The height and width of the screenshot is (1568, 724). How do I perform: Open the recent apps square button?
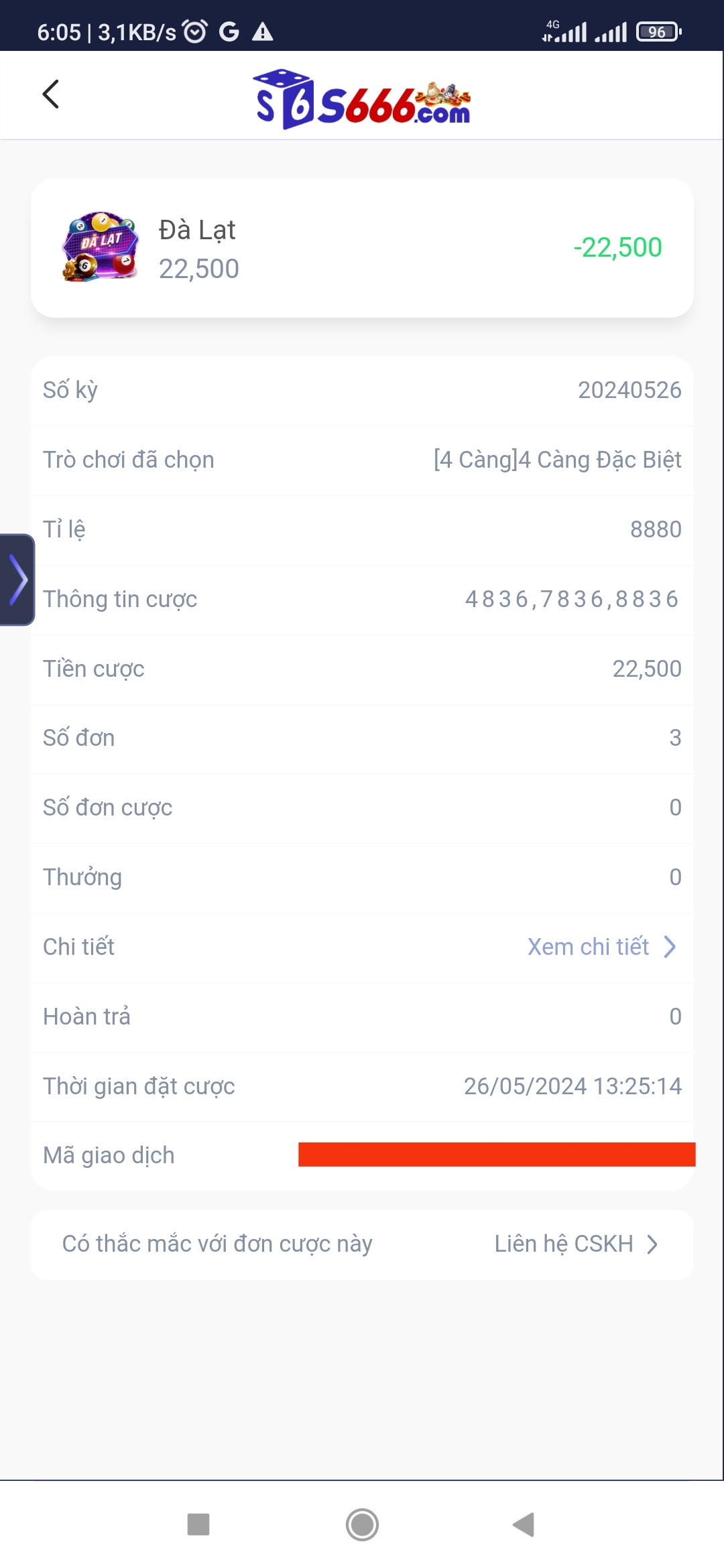tap(198, 1524)
